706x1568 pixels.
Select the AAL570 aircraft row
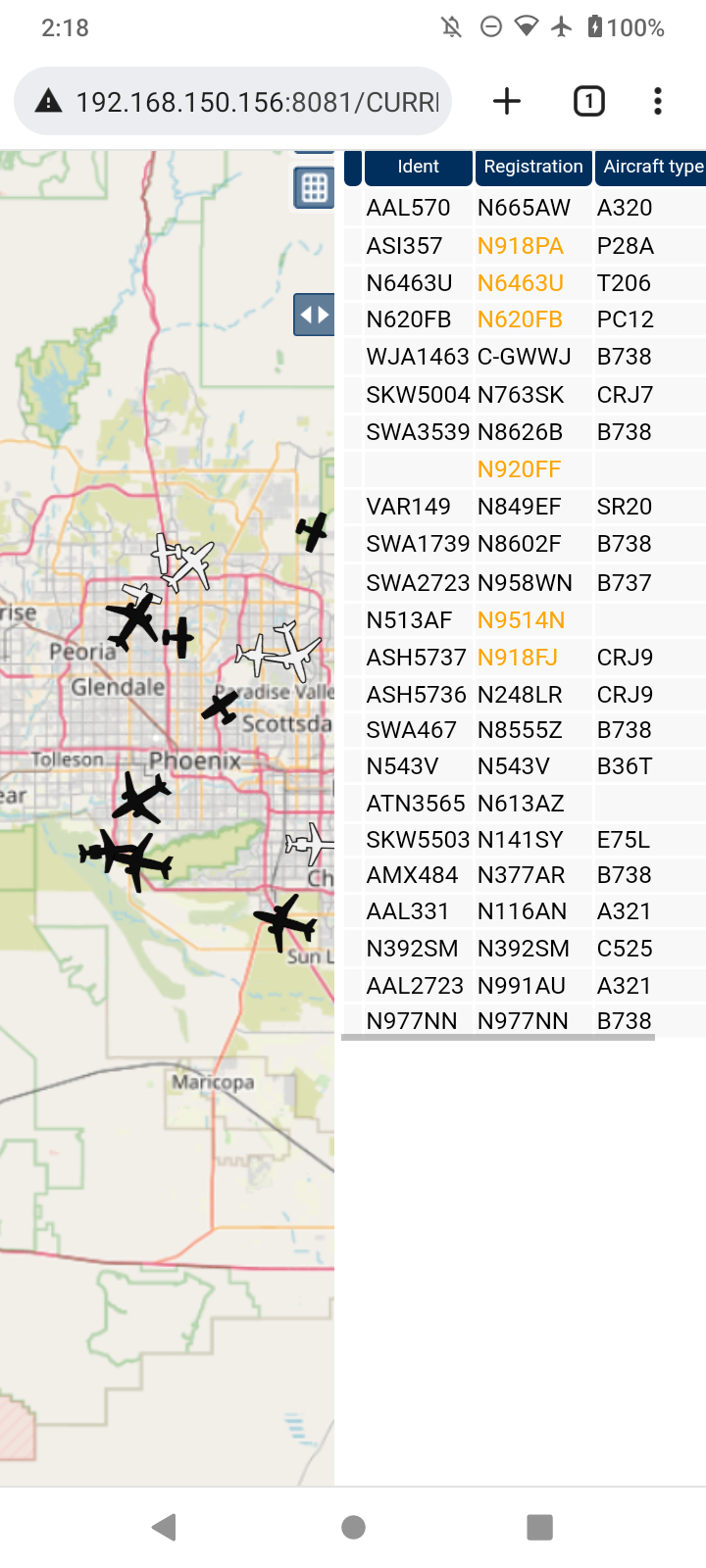tap(525, 208)
